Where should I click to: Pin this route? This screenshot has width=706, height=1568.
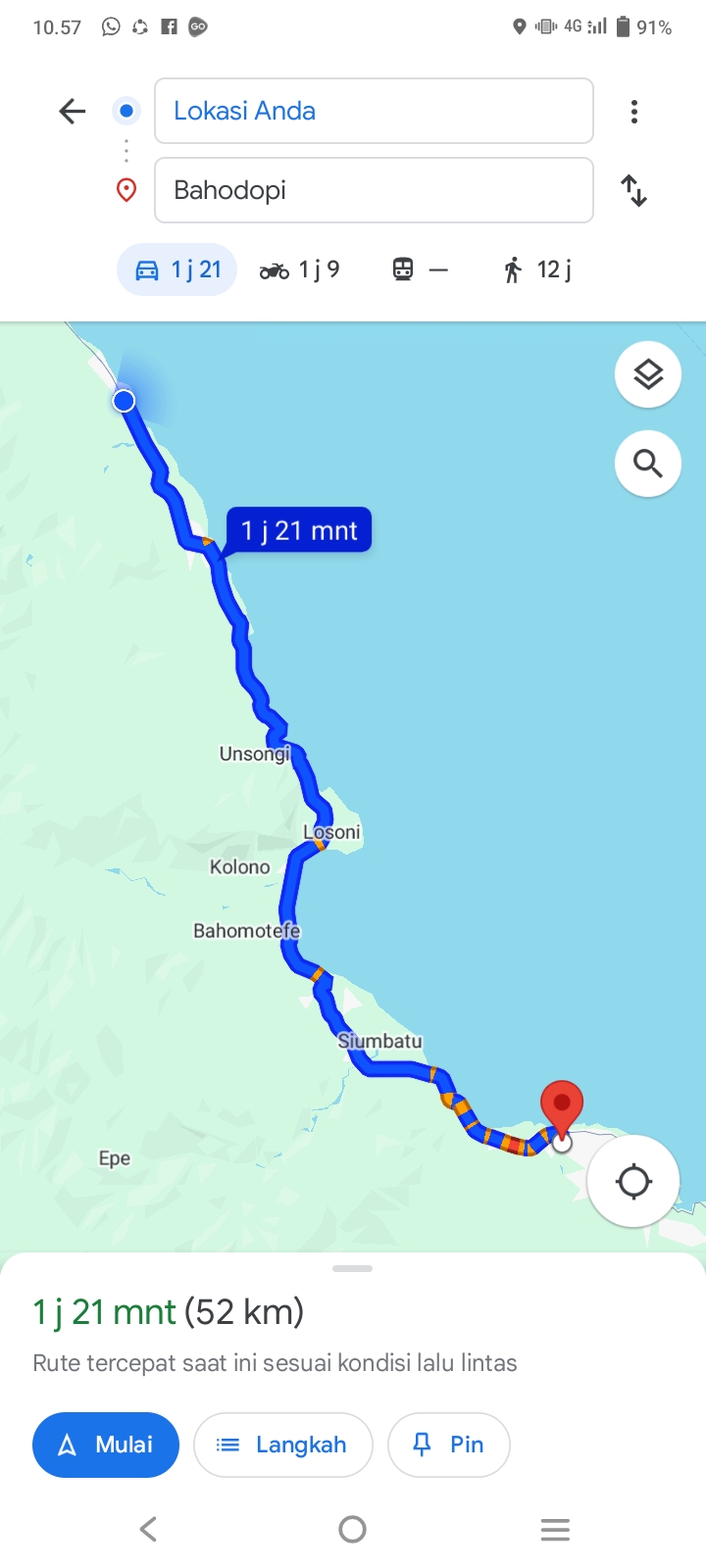click(x=449, y=1445)
